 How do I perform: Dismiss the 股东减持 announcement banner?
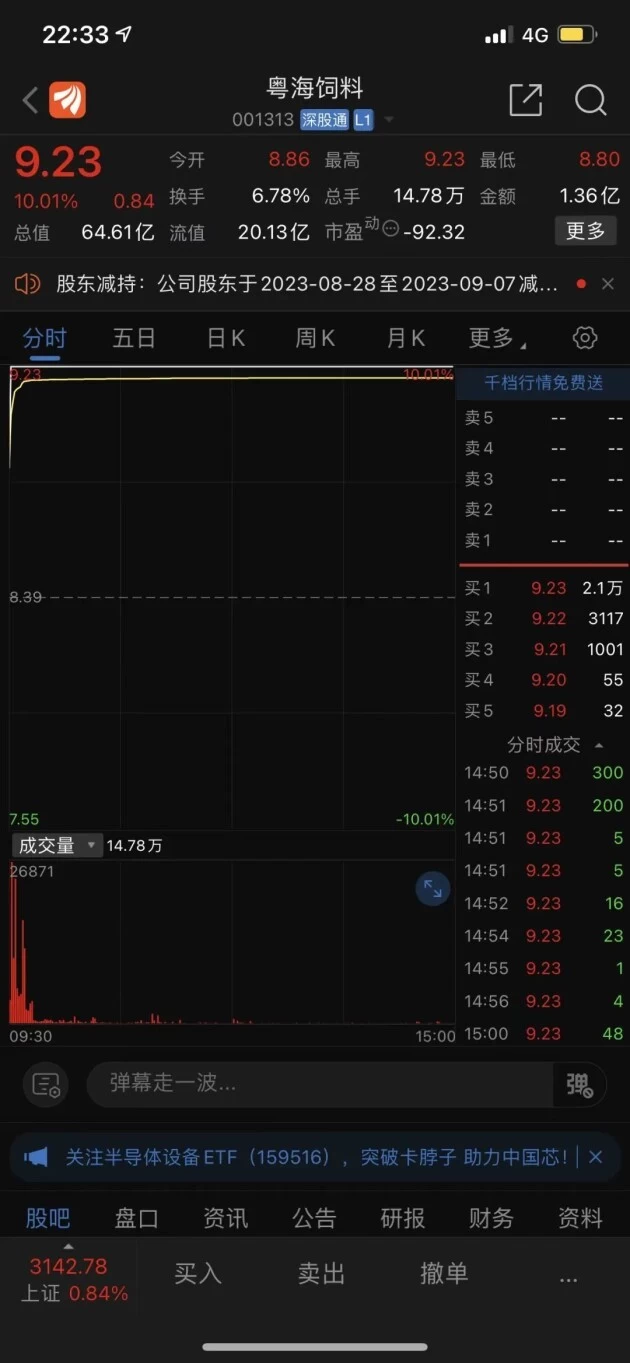(x=607, y=285)
